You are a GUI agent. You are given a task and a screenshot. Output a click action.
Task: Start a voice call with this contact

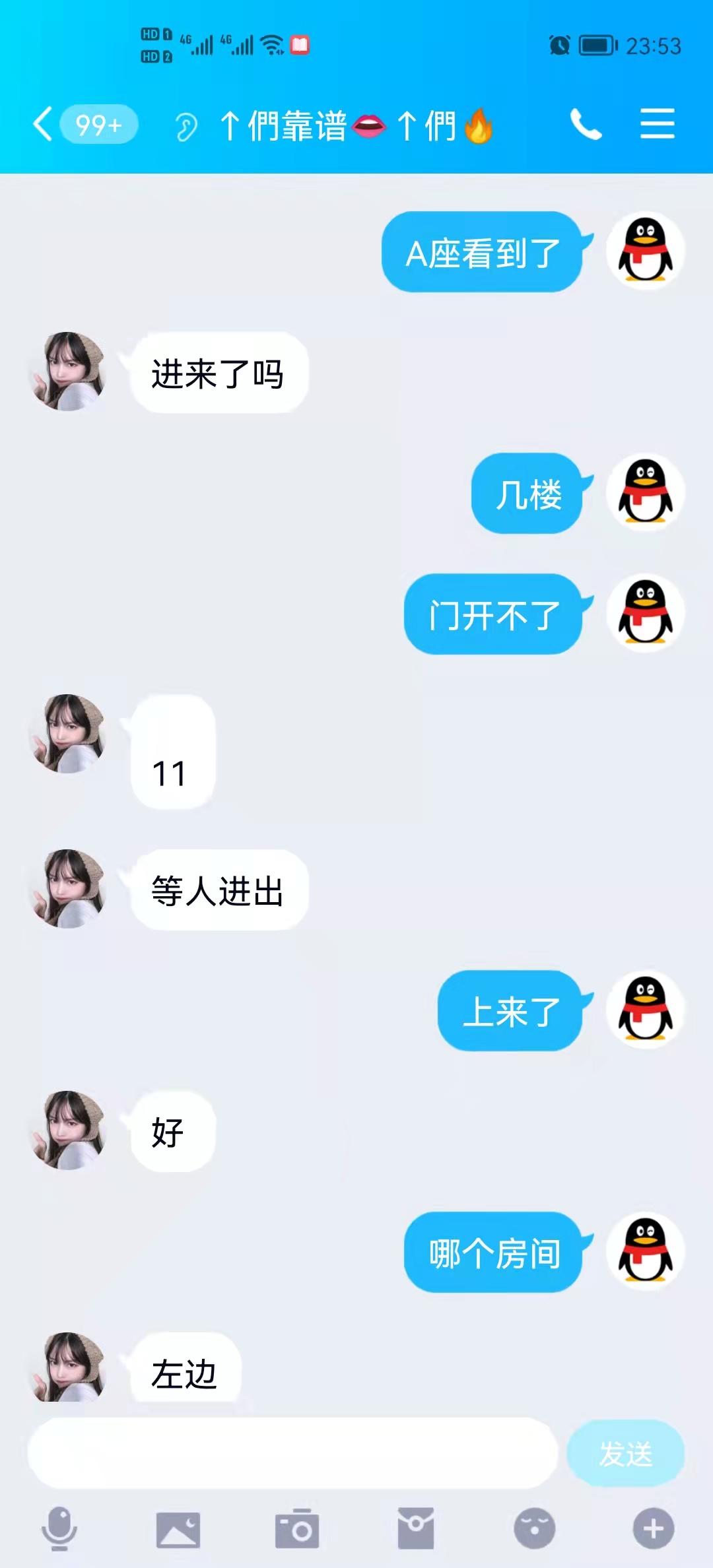(x=586, y=124)
